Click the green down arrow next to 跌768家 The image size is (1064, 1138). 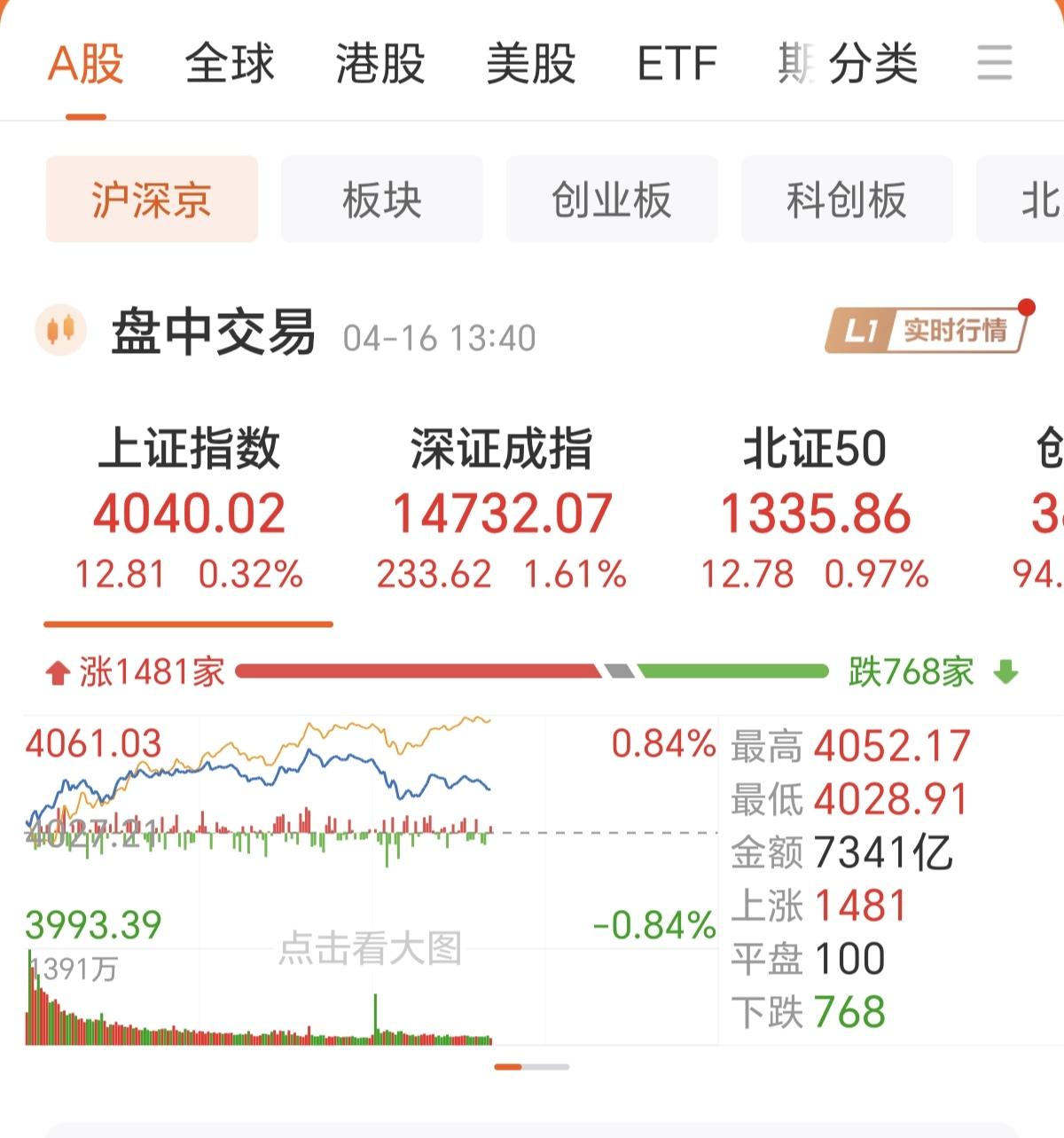(1006, 673)
